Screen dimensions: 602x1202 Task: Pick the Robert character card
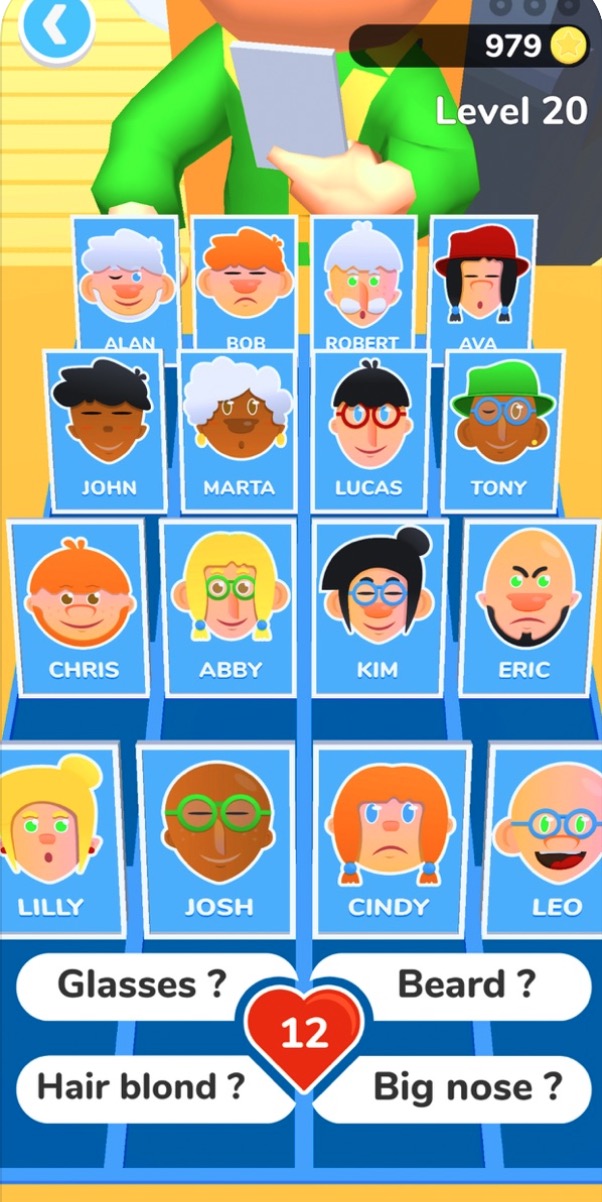(x=362, y=284)
